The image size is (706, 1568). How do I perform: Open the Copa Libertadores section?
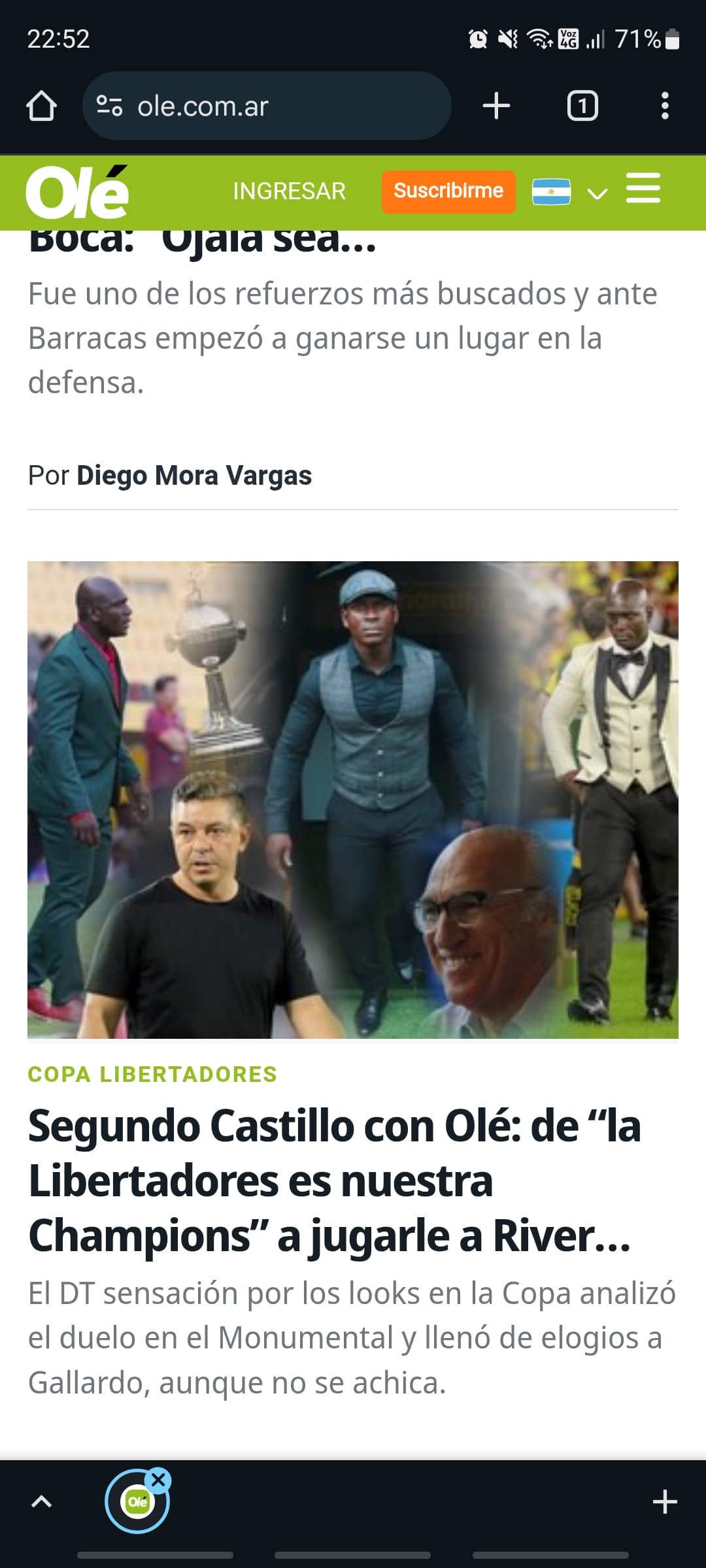(152, 1075)
